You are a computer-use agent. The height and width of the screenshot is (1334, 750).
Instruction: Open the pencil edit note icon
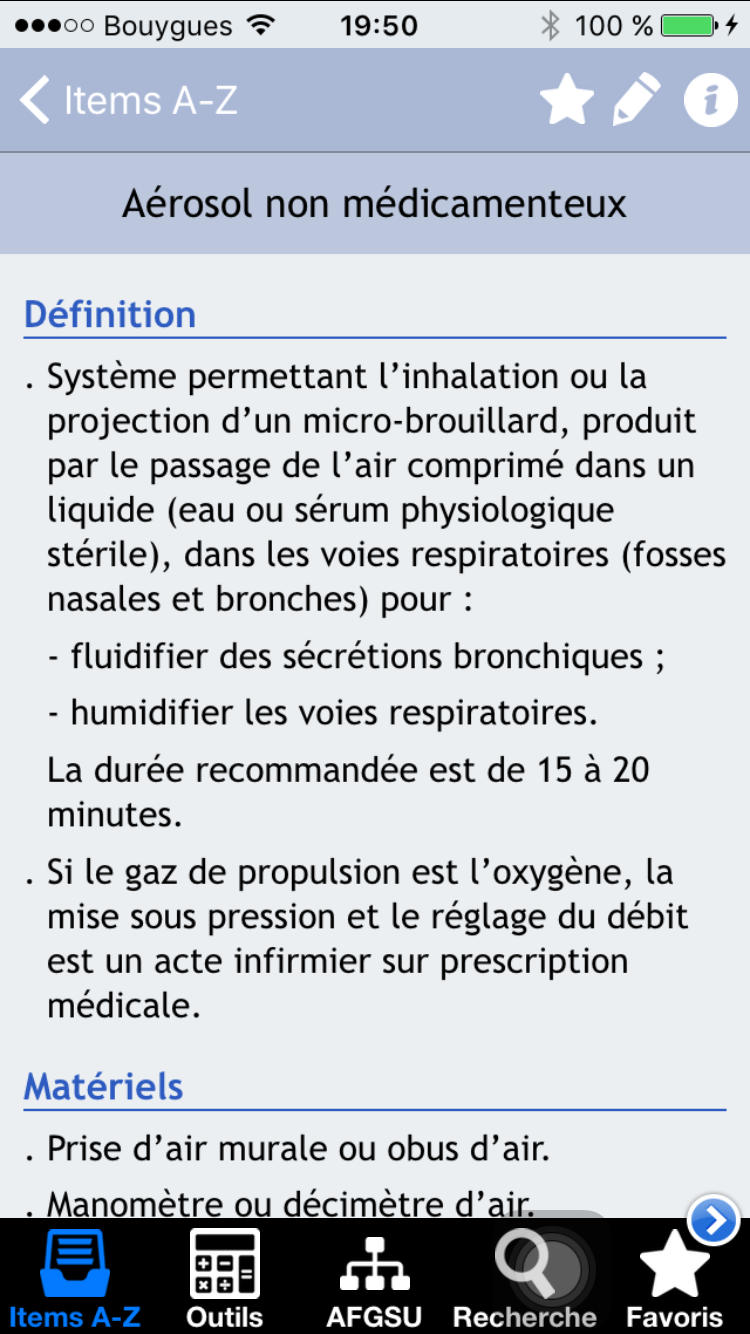(x=637, y=100)
